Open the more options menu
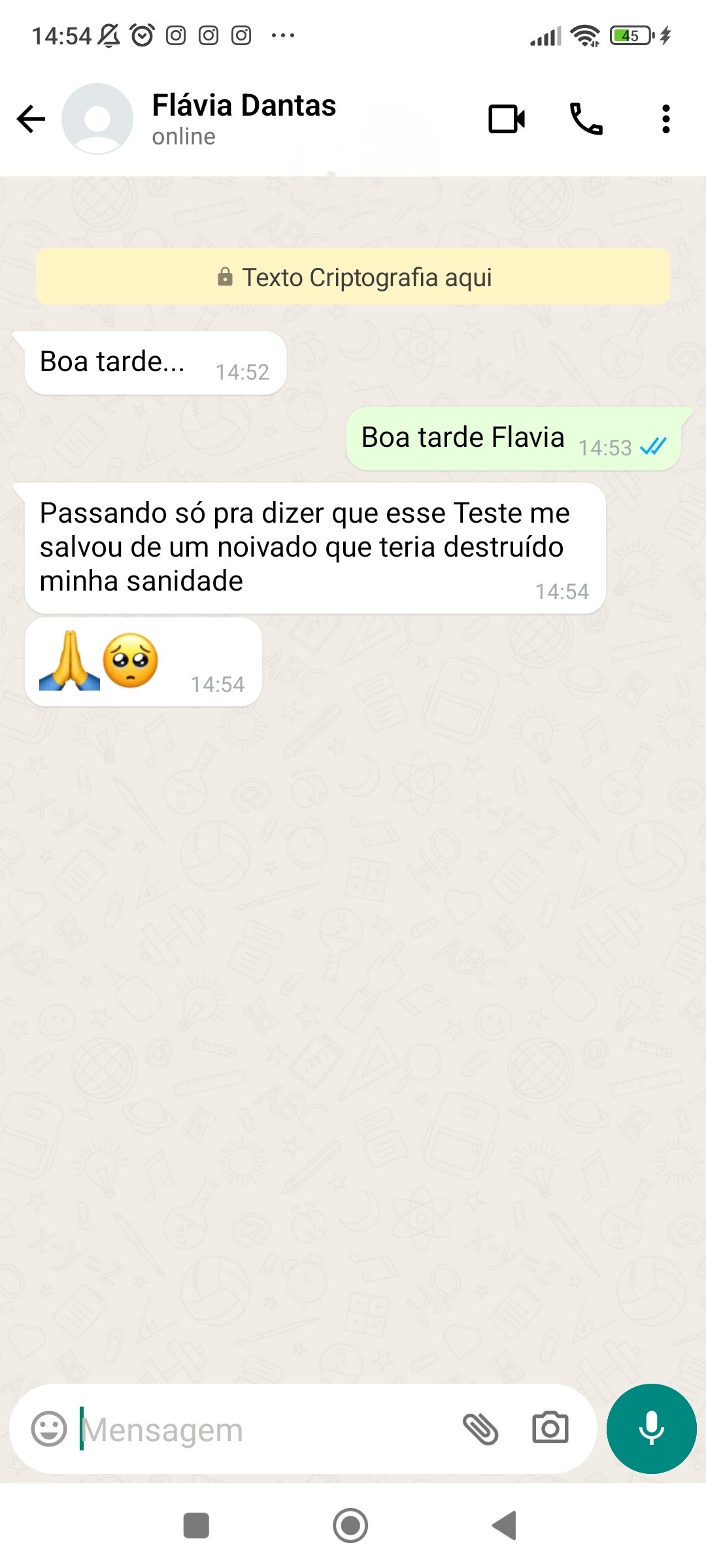The width and height of the screenshot is (706, 1568). click(x=665, y=119)
